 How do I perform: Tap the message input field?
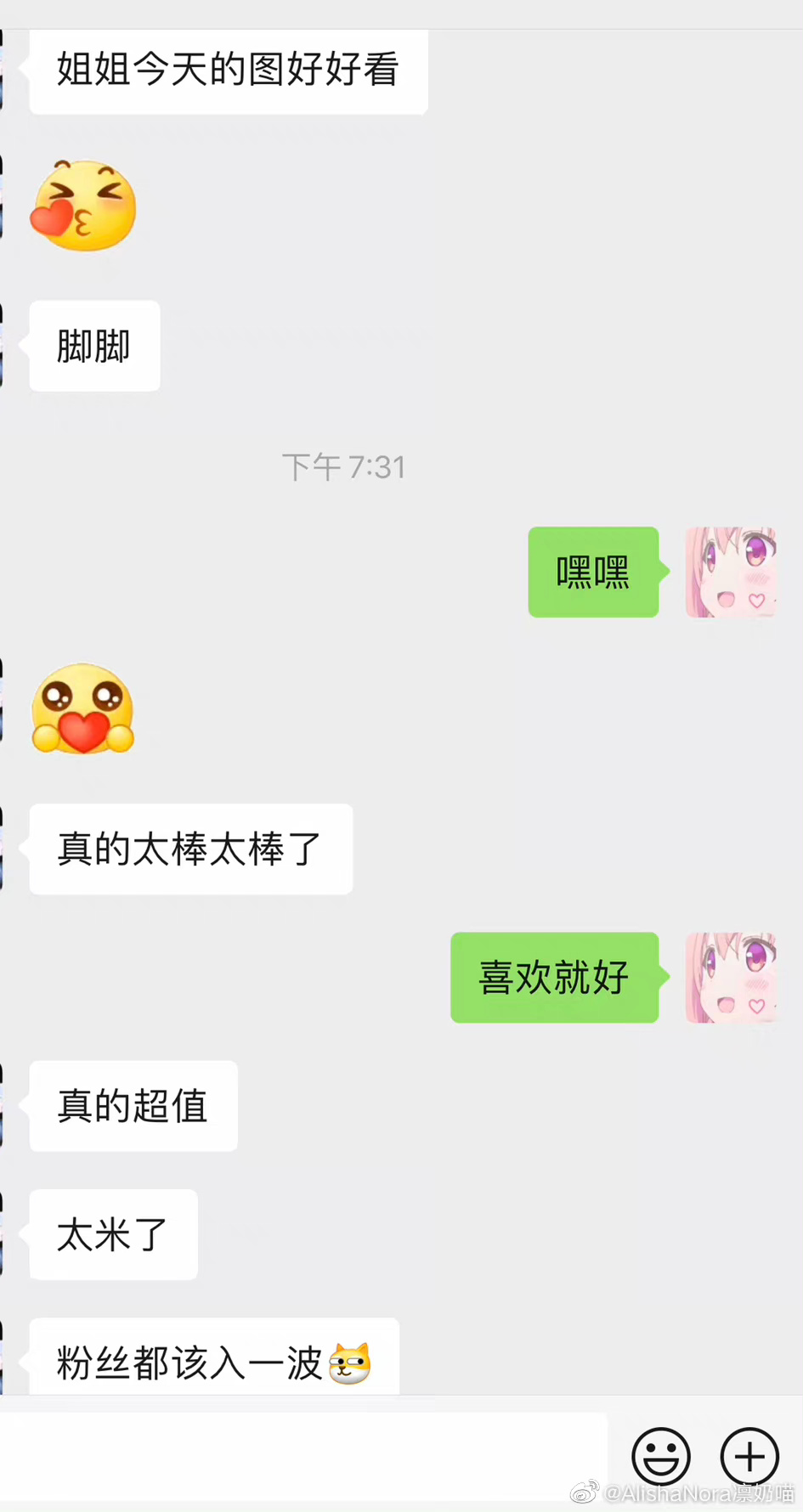click(303, 1456)
